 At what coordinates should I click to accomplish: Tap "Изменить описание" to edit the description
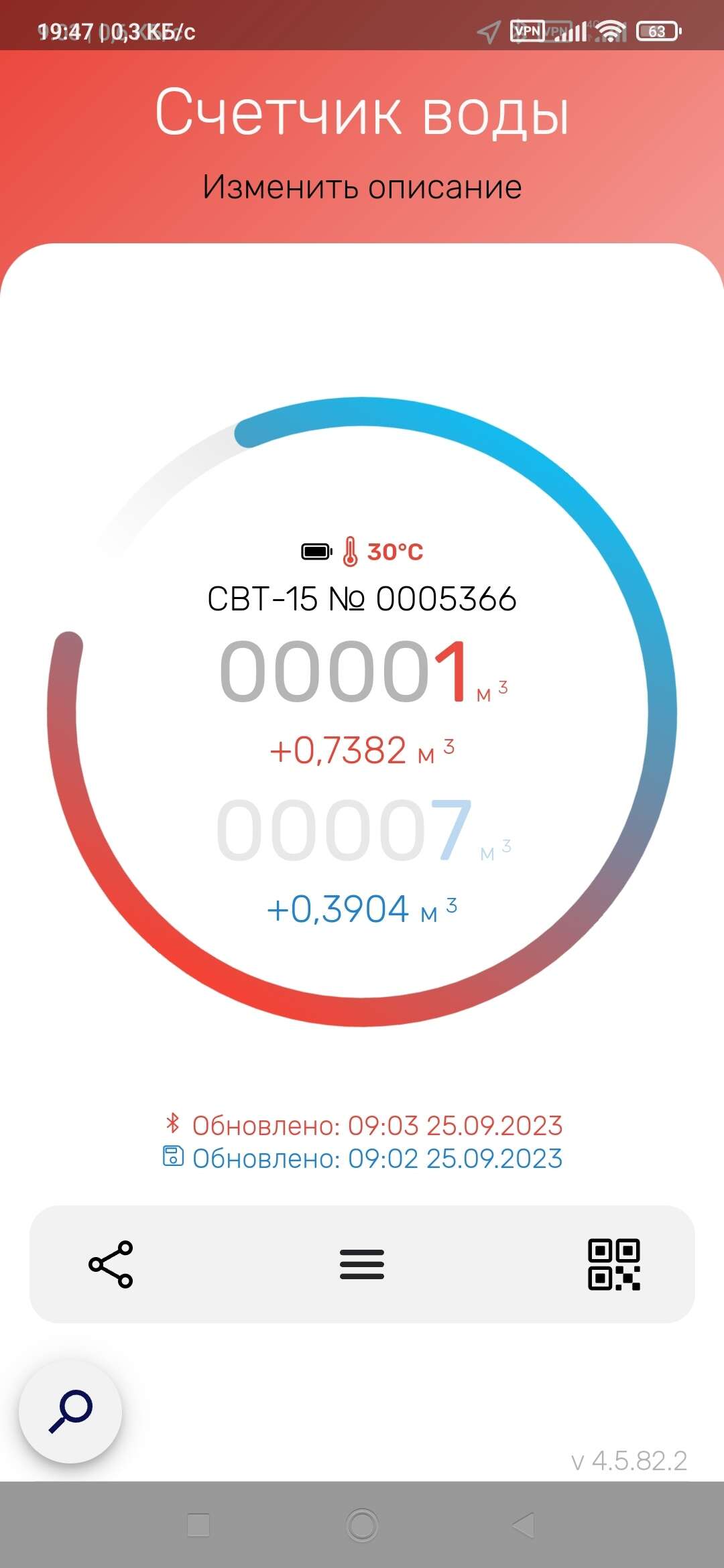click(362, 187)
